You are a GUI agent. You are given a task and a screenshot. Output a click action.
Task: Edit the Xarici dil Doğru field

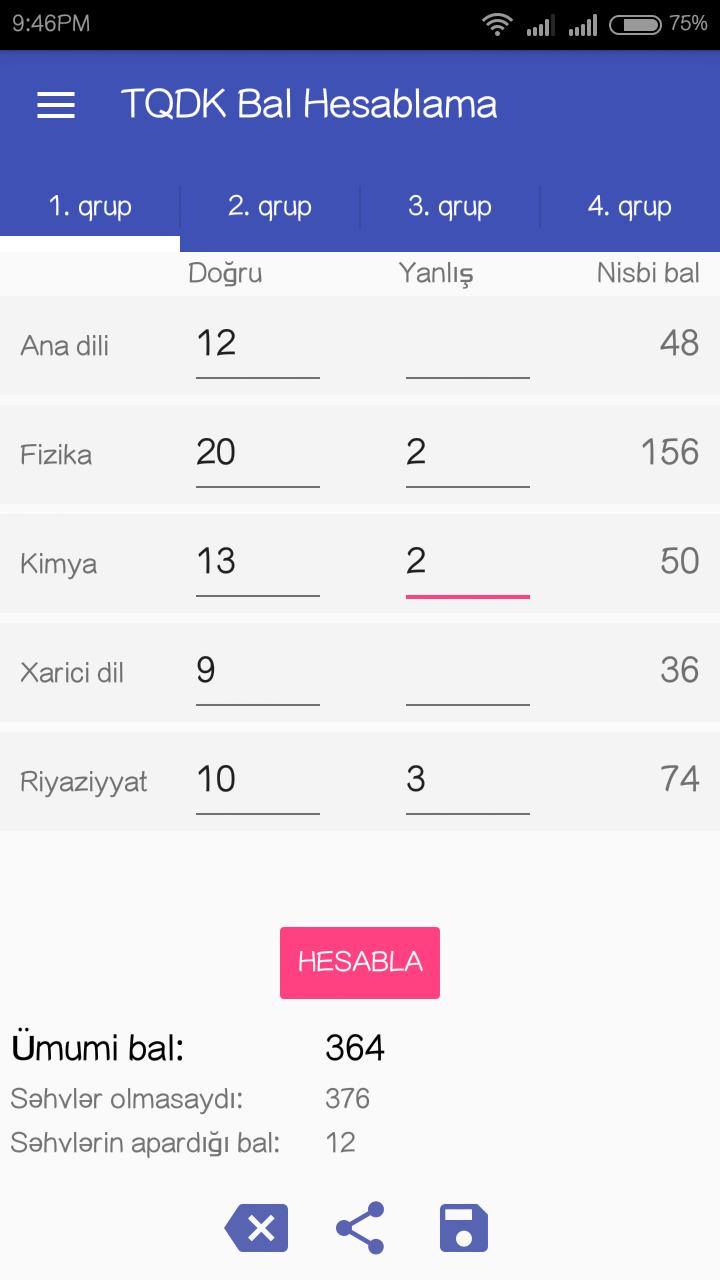[257, 672]
